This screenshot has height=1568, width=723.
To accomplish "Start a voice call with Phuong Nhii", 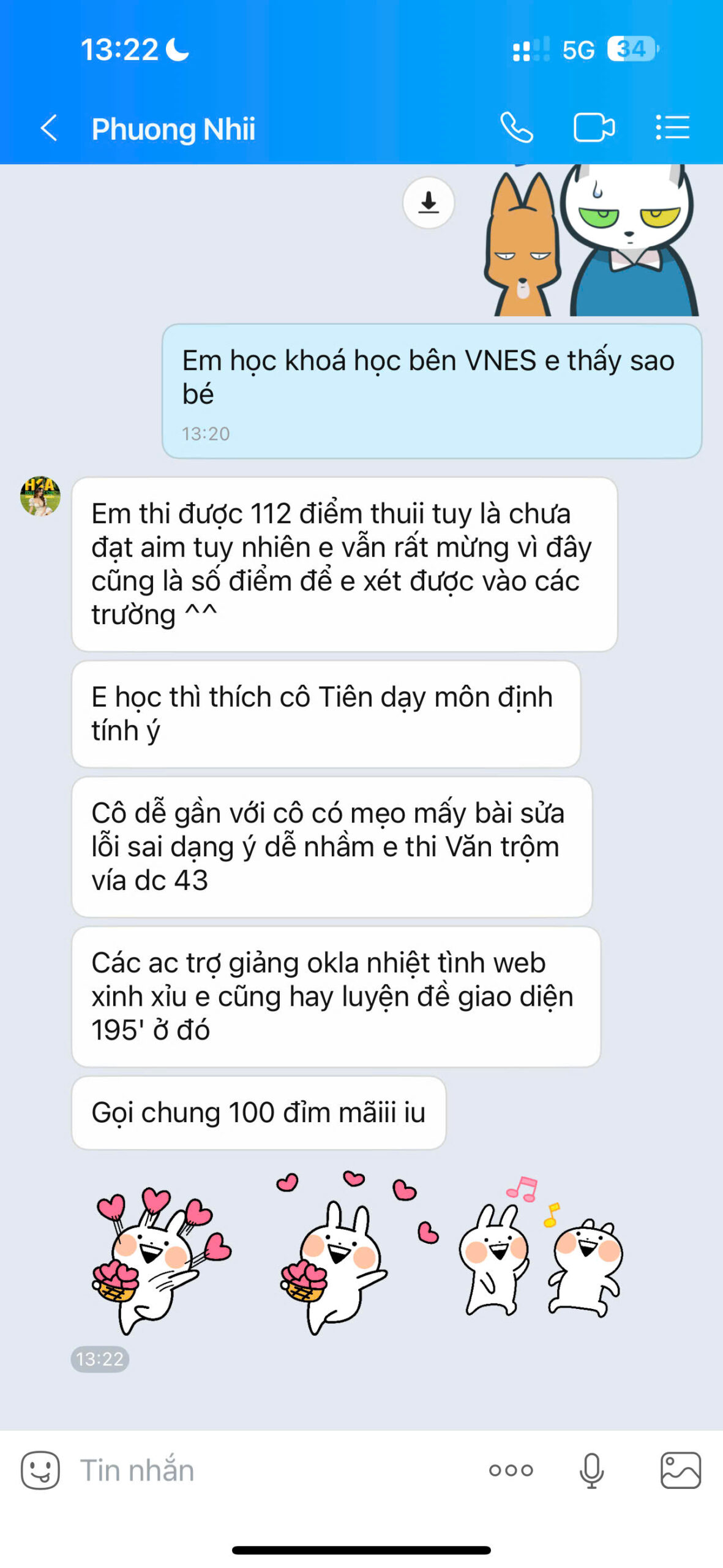I will click(x=516, y=128).
